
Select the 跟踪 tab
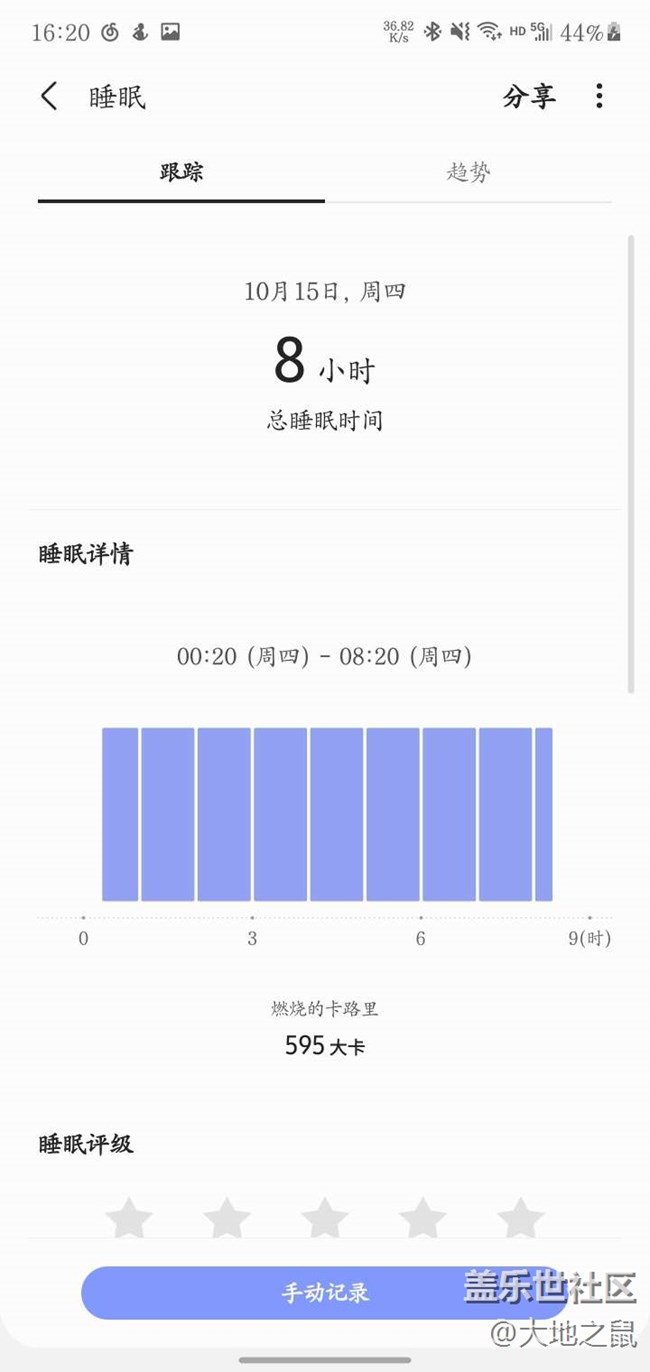[181, 172]
